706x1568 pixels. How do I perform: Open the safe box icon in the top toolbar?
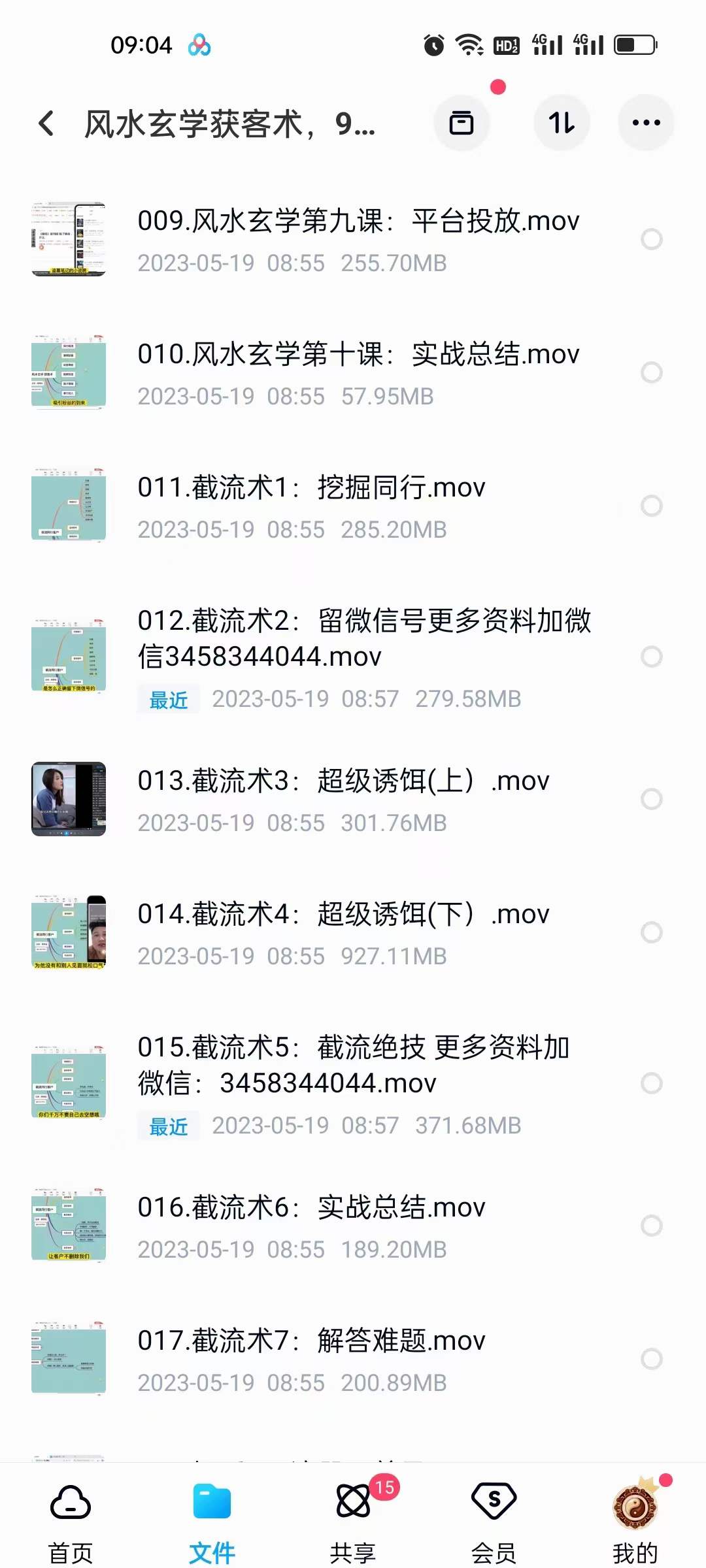click(x=462, y=123)
